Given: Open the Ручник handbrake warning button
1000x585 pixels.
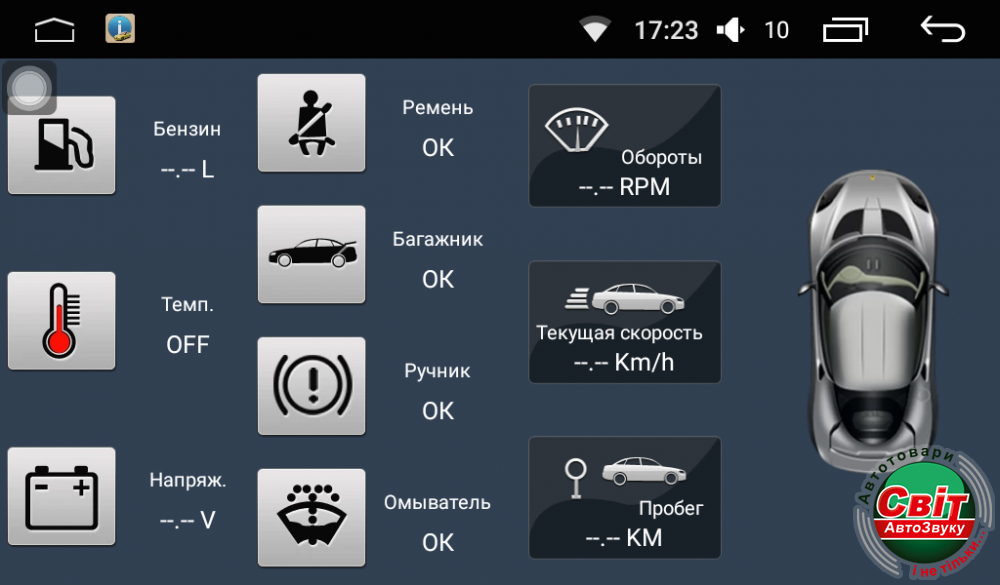Looking at the screenshot, I should (x=311, y=386).
